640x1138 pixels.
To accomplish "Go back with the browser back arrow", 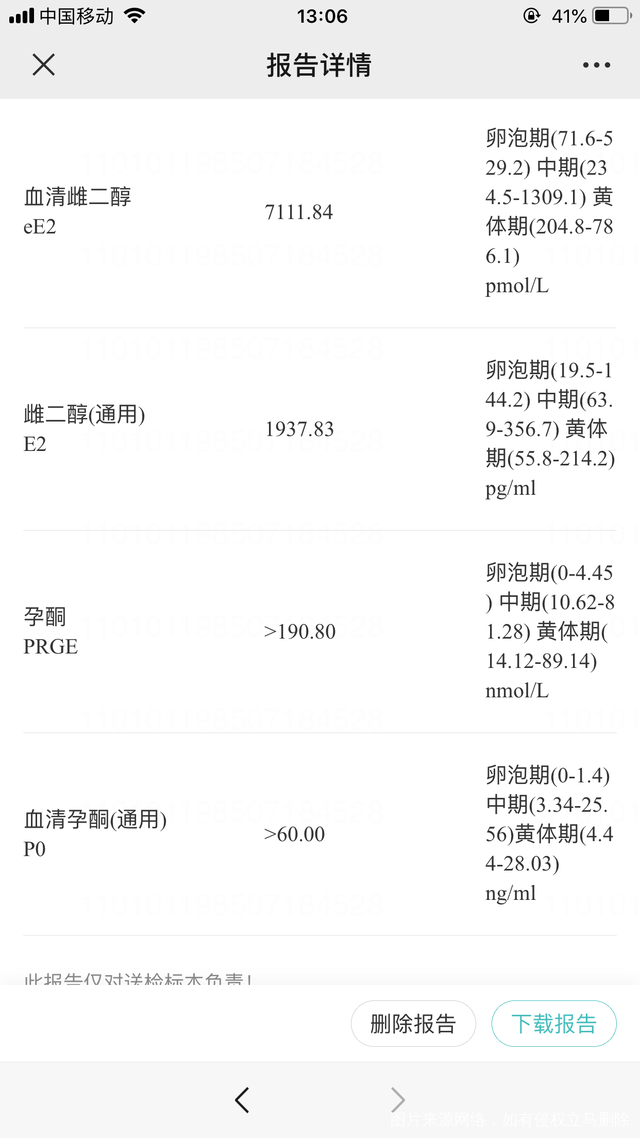I will pos(241,1100).
